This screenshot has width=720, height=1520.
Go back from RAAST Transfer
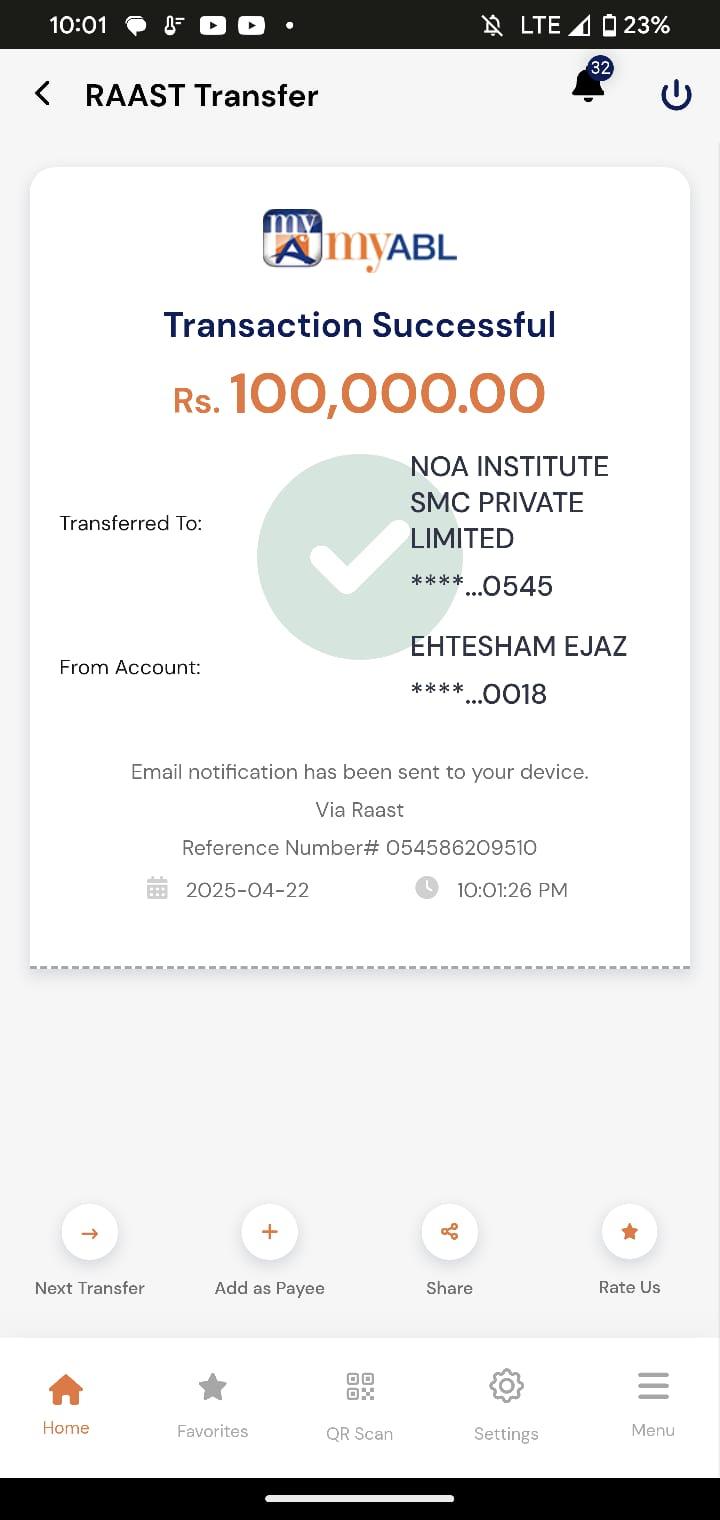42,94
